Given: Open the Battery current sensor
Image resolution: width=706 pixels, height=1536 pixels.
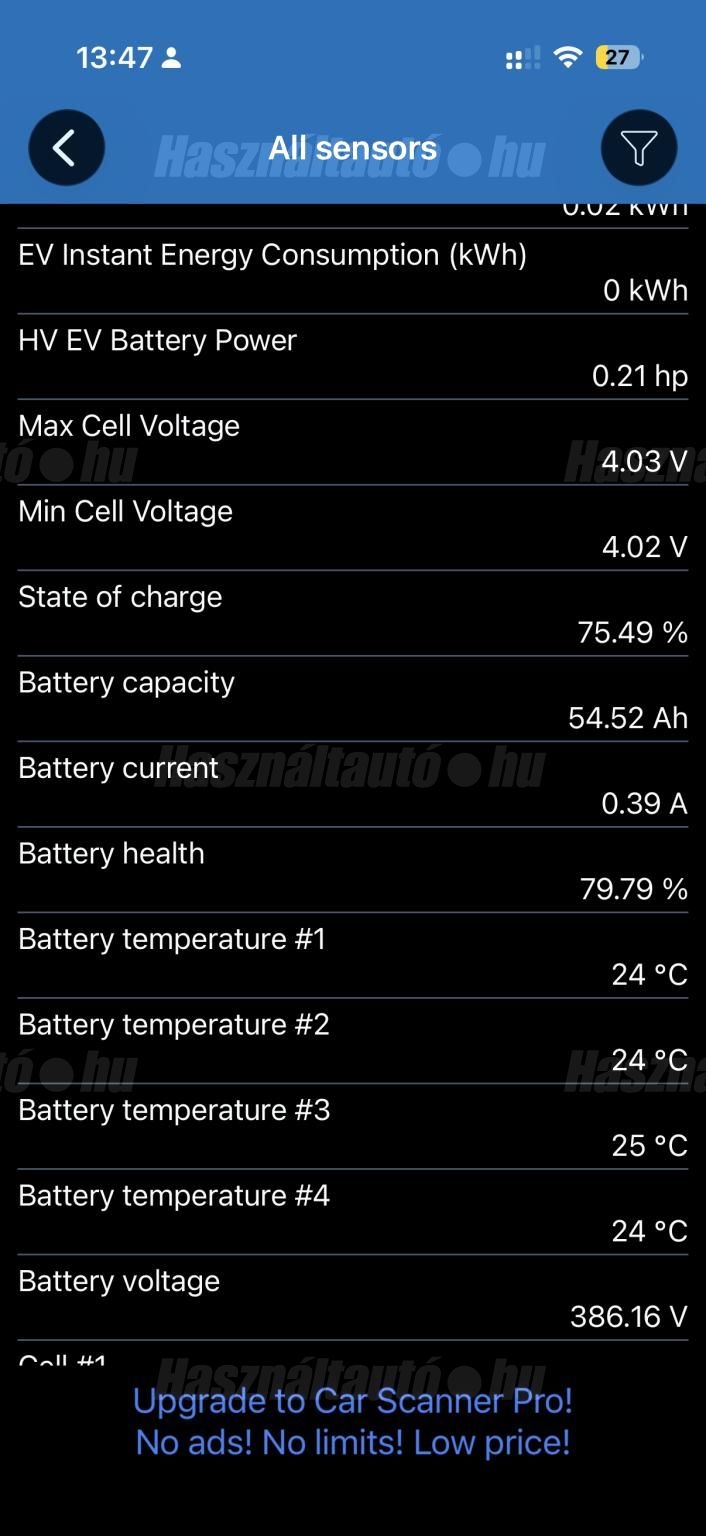Looking at the screenshot, I should click(353, 785).
